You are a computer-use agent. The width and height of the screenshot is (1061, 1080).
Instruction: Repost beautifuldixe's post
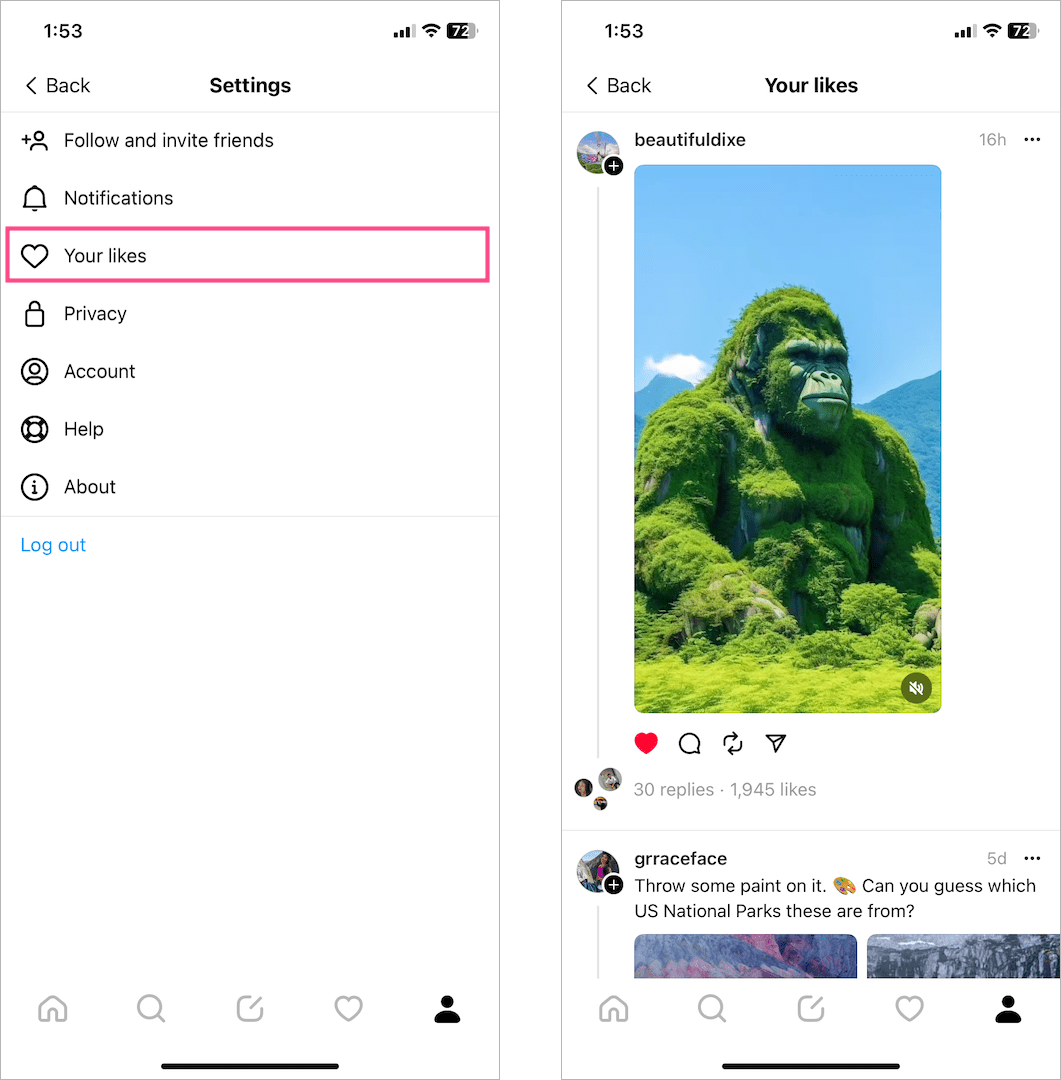click(733, 743)
